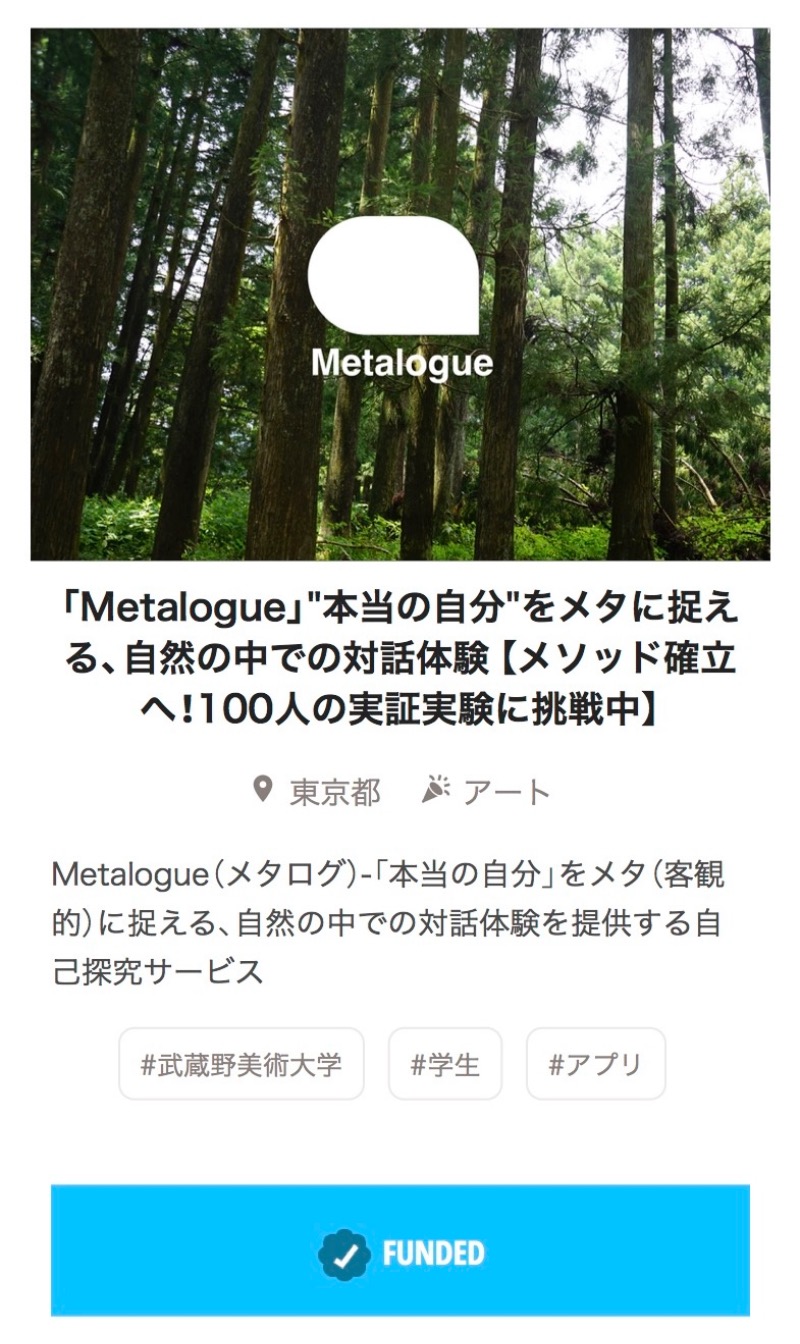Select the #学生 tag chip
The width and height of the screenshot is (800, 1344).
pyautogui.click(x=445, y=1064)
